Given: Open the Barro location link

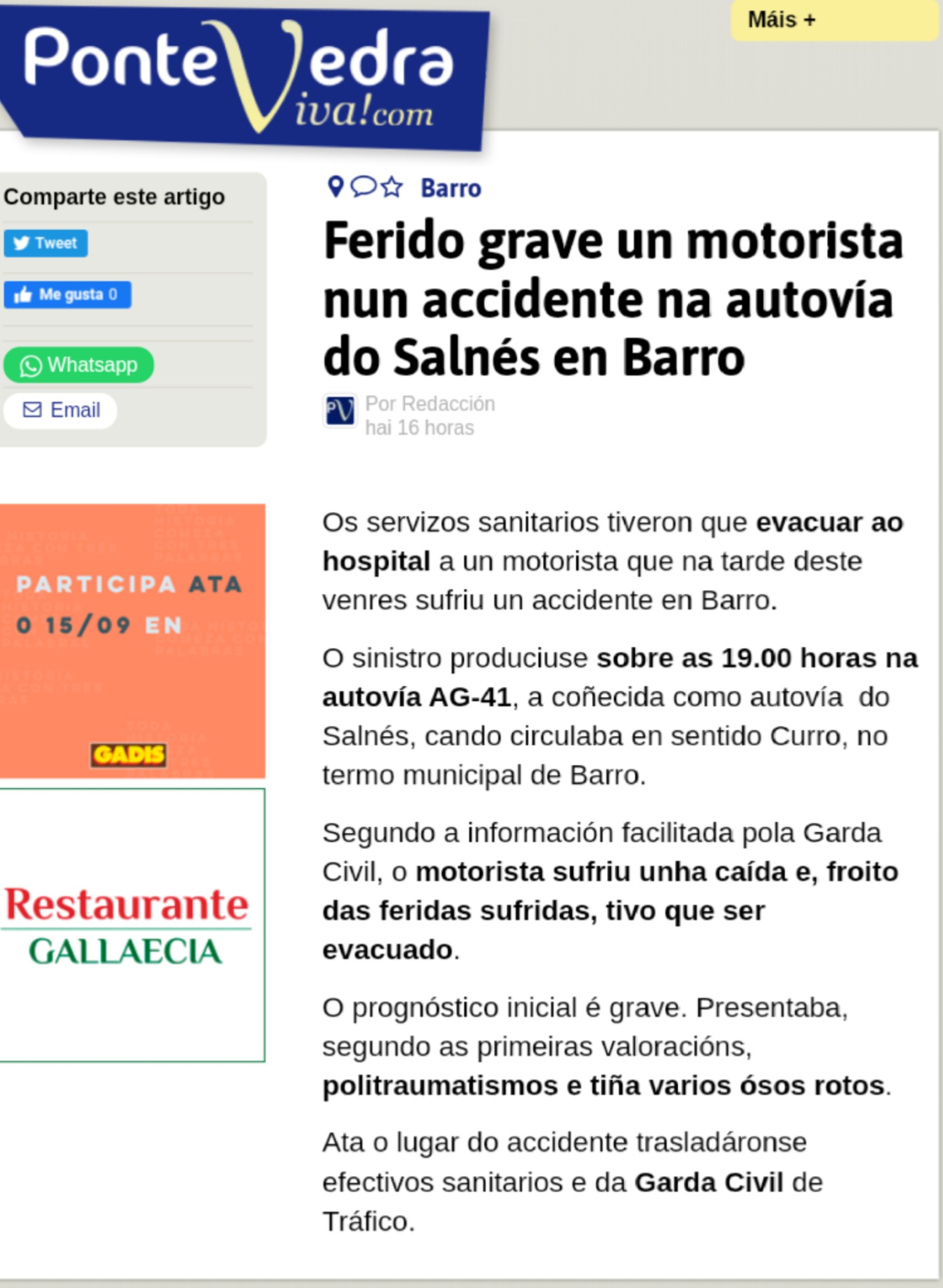Looking at the screenshot, I should point(450,188).
